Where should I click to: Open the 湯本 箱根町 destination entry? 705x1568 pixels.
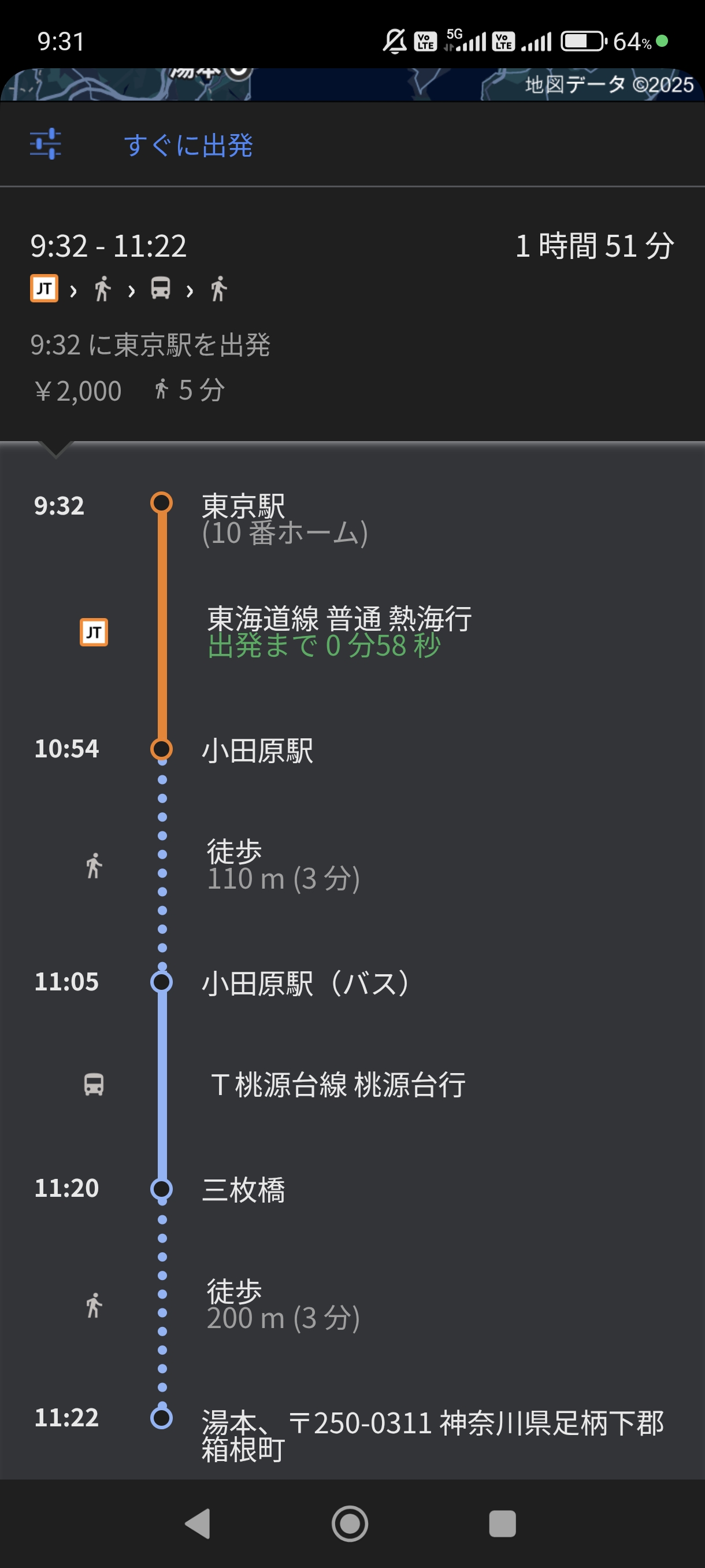point(431,1434)
